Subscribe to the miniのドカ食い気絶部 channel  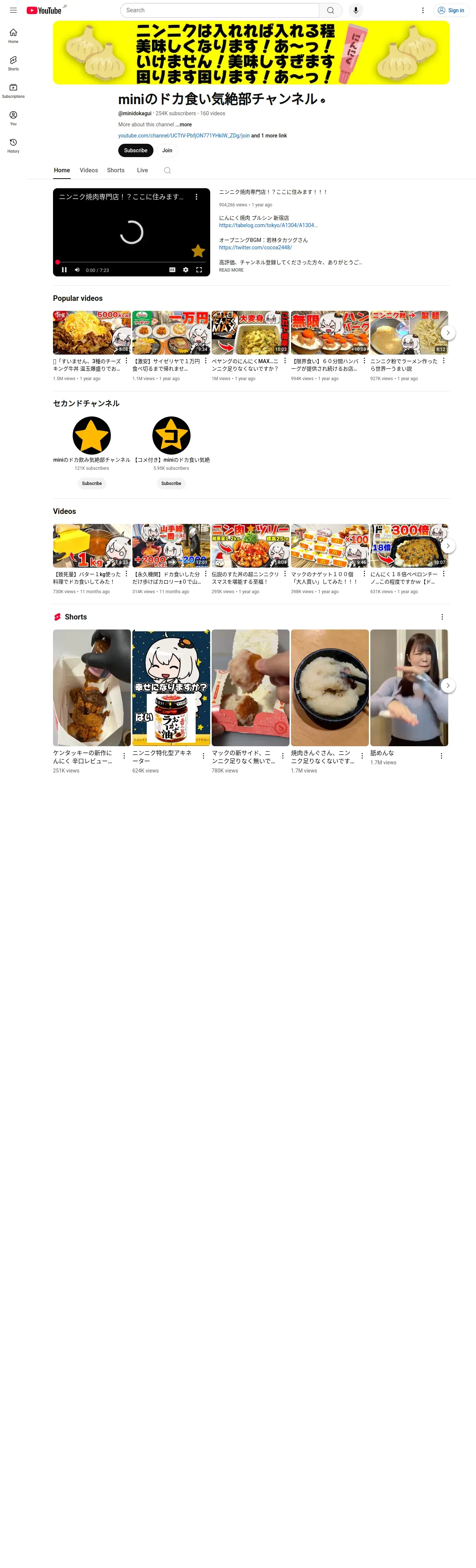135,150
